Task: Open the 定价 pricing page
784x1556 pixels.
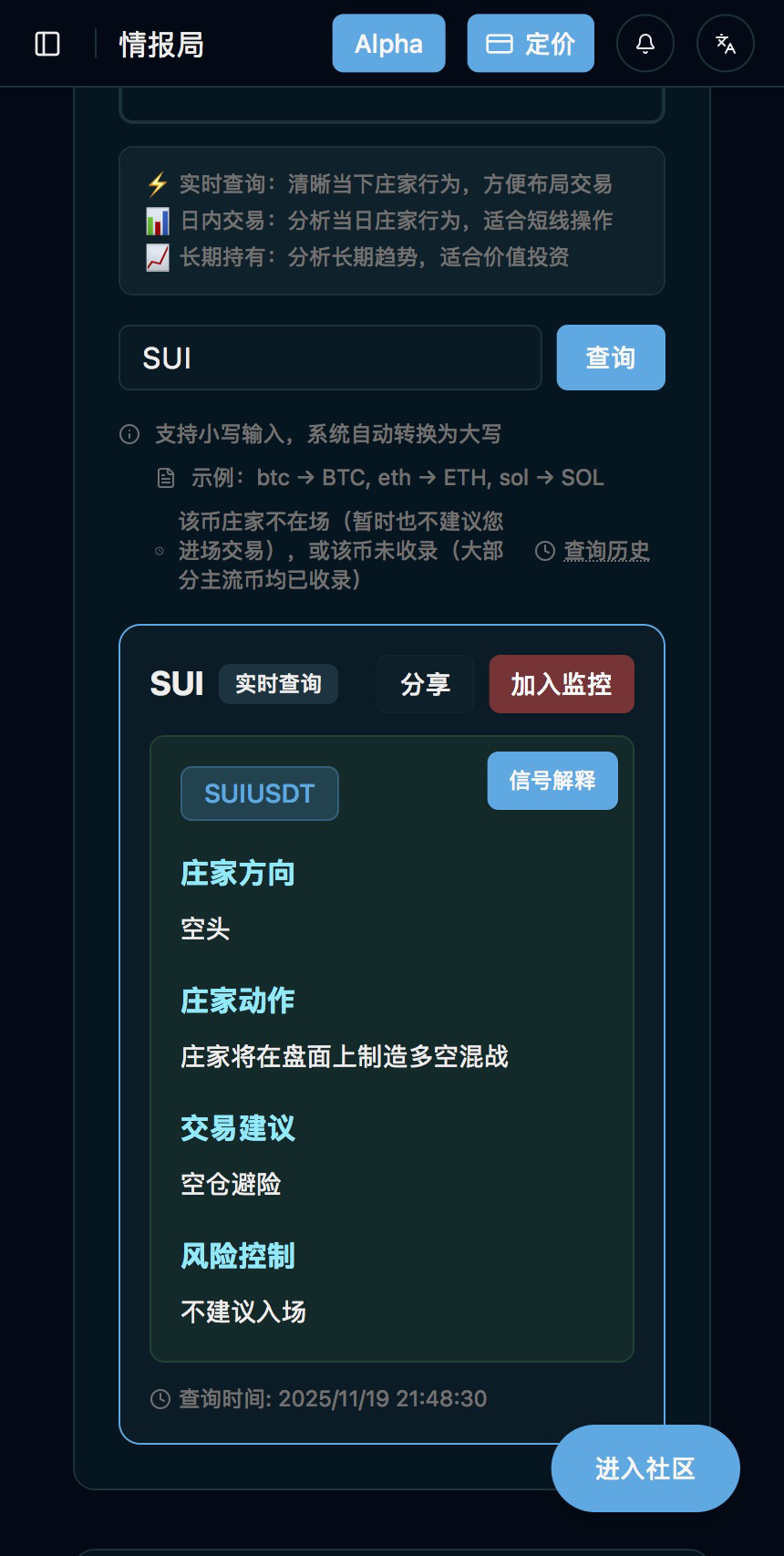Action: (x=531, y=44)
